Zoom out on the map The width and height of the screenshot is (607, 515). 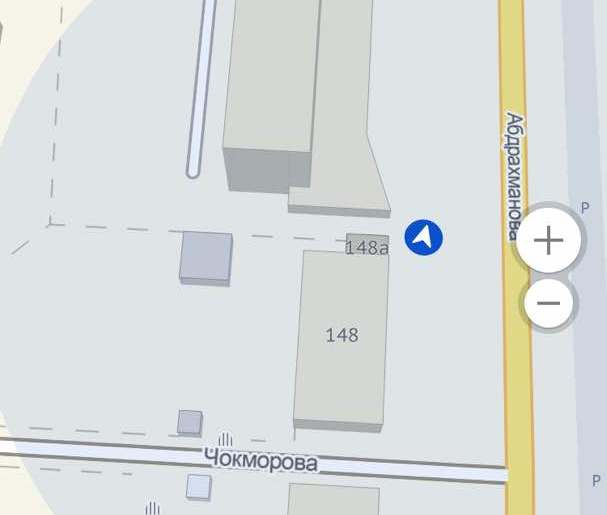[x=548, y=303]
